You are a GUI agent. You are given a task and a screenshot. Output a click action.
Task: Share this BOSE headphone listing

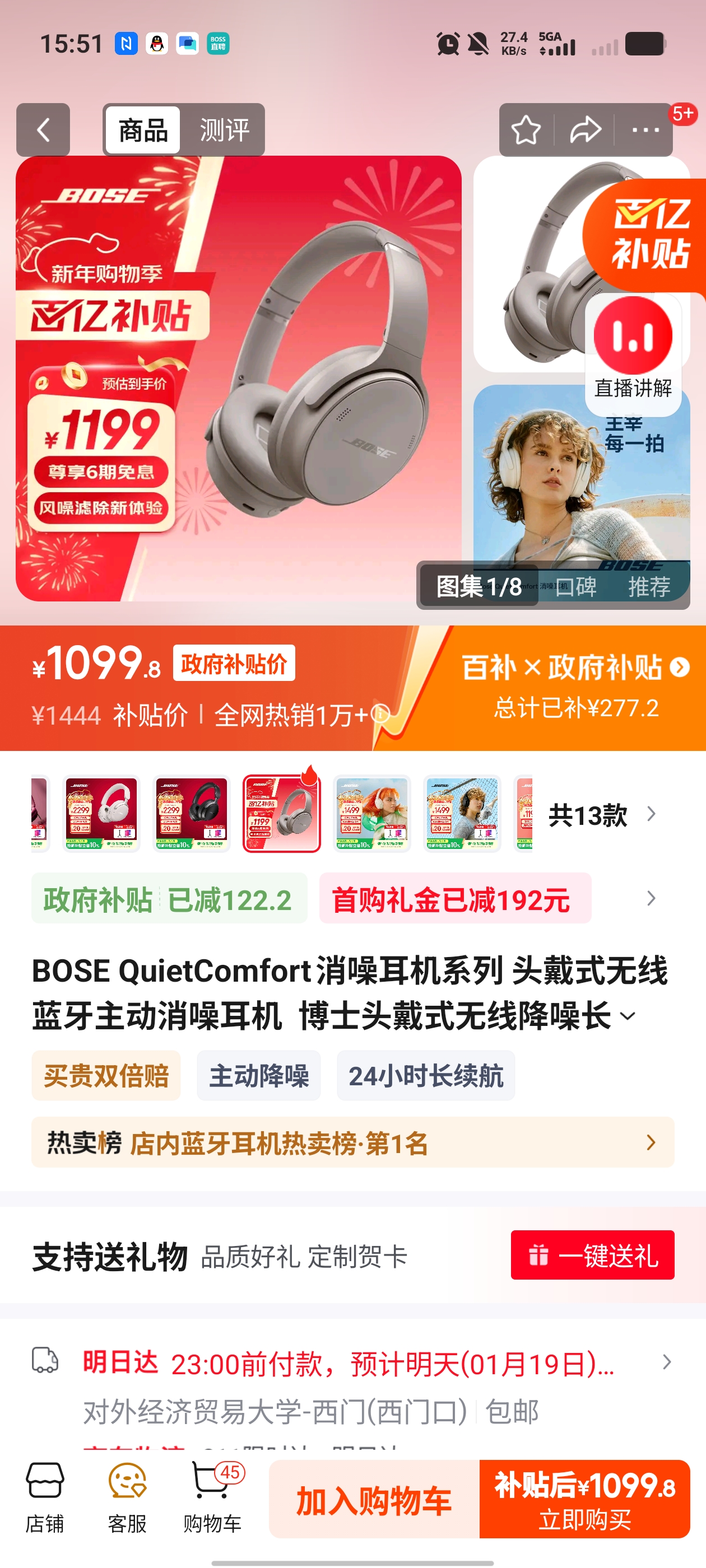click(x=586, y=130)
